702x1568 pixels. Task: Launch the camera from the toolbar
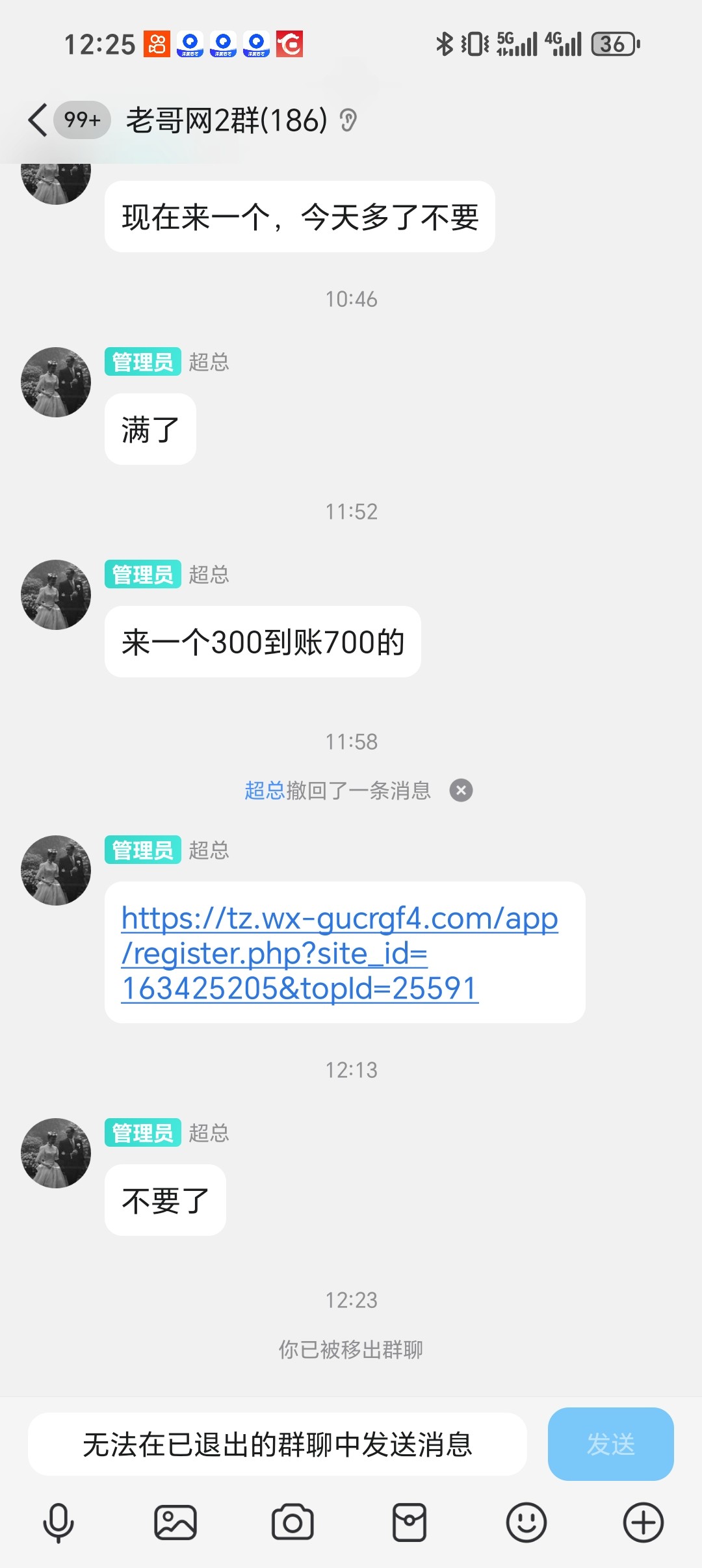click(x=292, y=1522)
